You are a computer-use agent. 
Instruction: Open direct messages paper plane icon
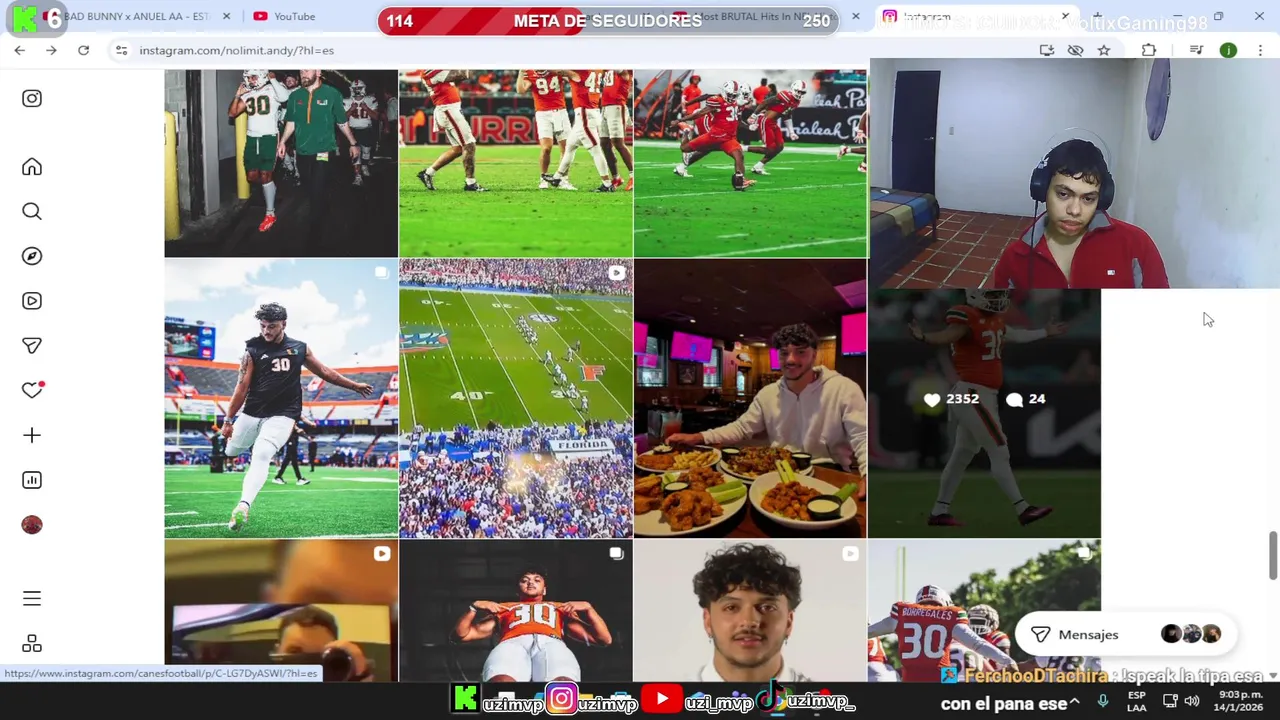[32, 346]
